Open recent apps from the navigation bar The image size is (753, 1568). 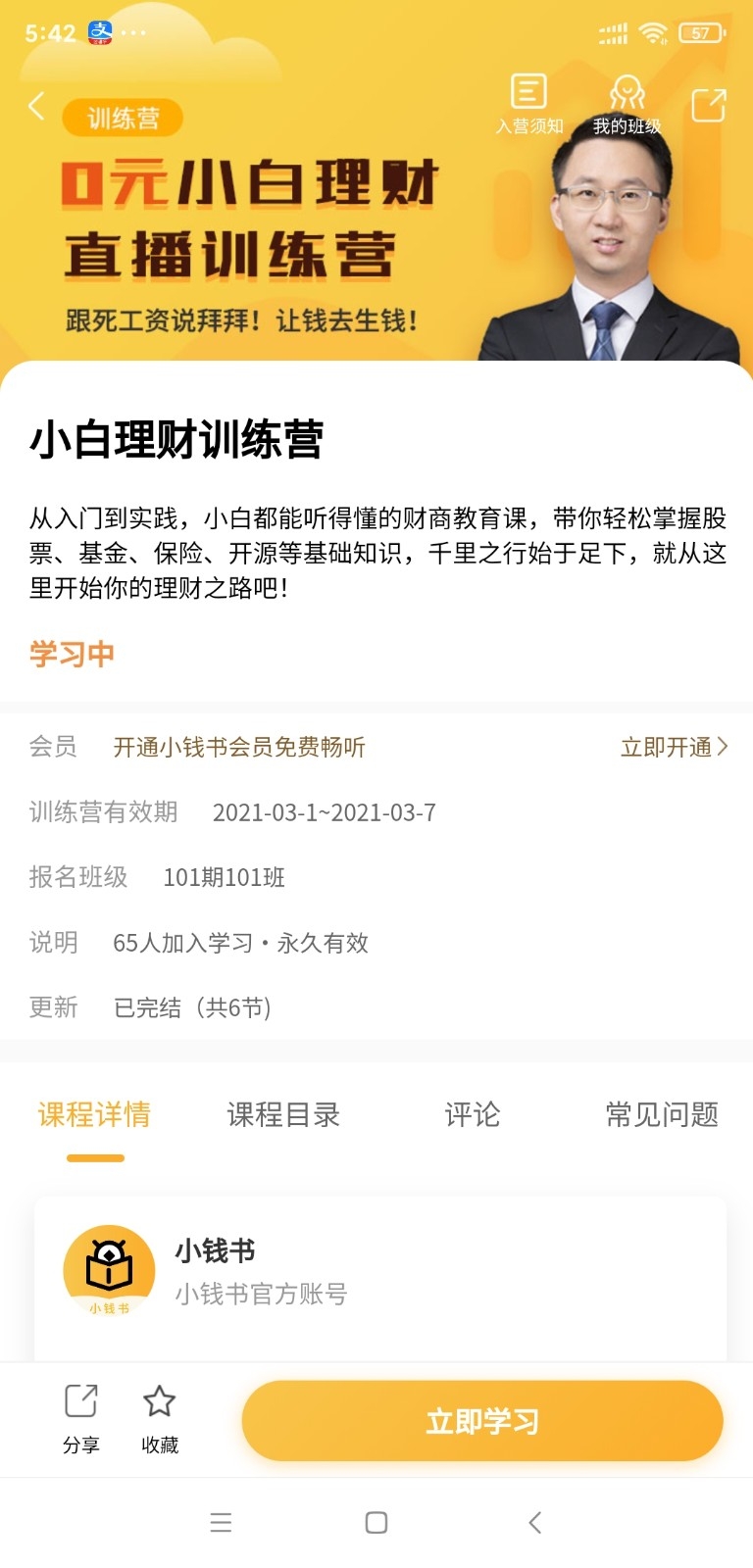pyautogui.click(x=221, y=1522)
